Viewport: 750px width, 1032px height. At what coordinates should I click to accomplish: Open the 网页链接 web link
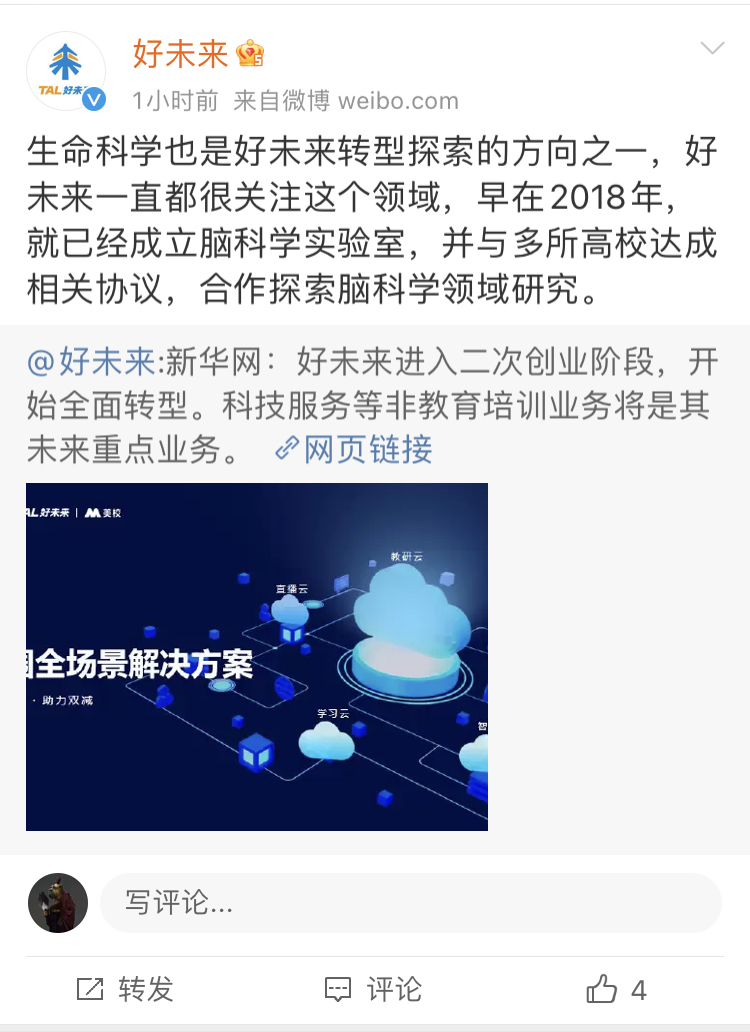point(355,450)
